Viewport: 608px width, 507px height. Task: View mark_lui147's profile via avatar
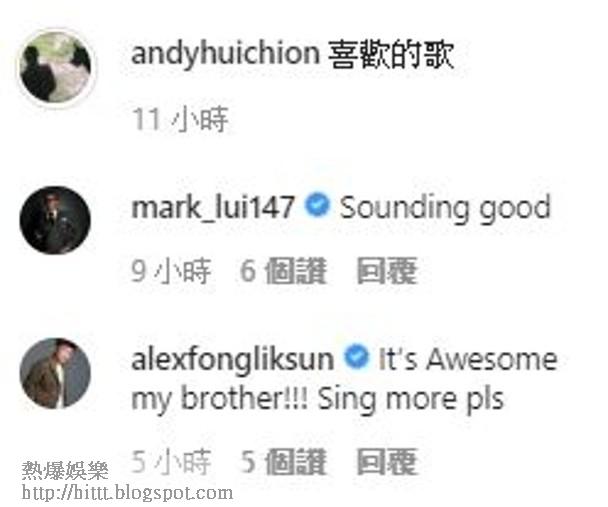56,219
